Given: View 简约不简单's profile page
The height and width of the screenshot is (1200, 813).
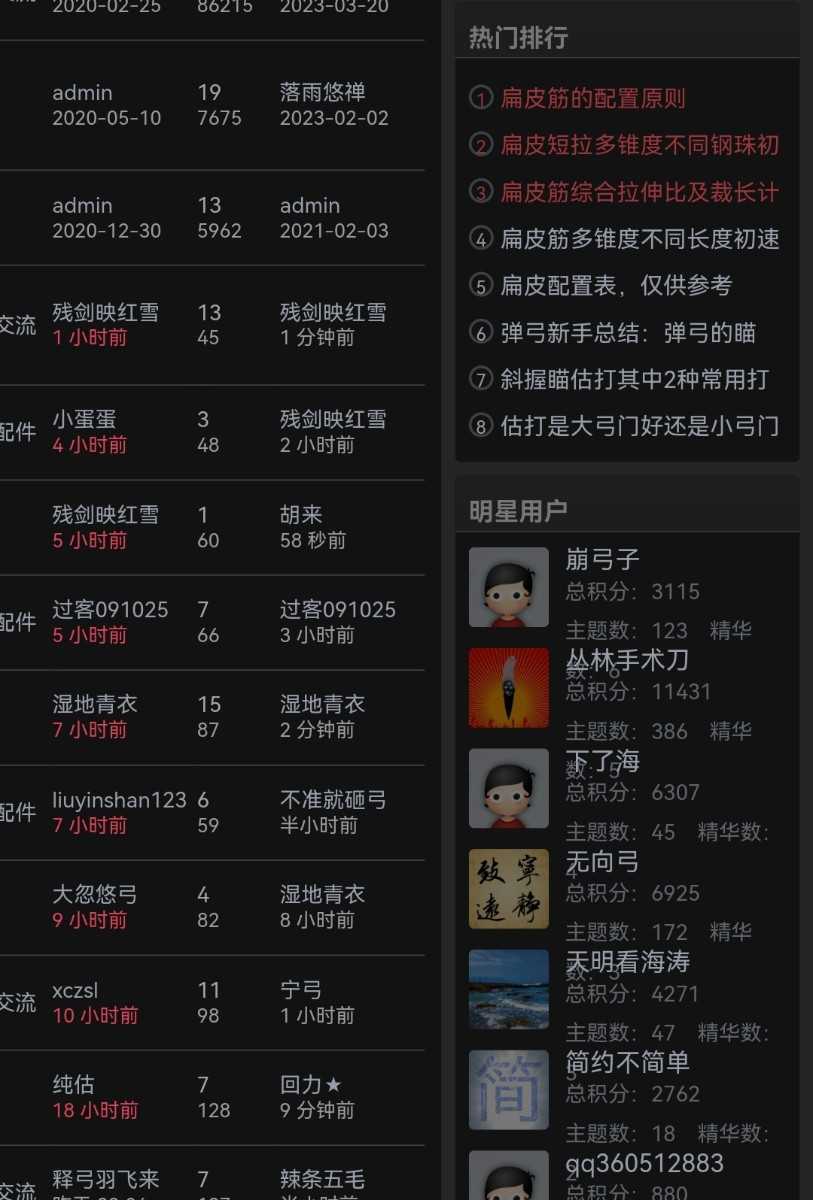Looking at the screenshot, I should coord(627,1062).
